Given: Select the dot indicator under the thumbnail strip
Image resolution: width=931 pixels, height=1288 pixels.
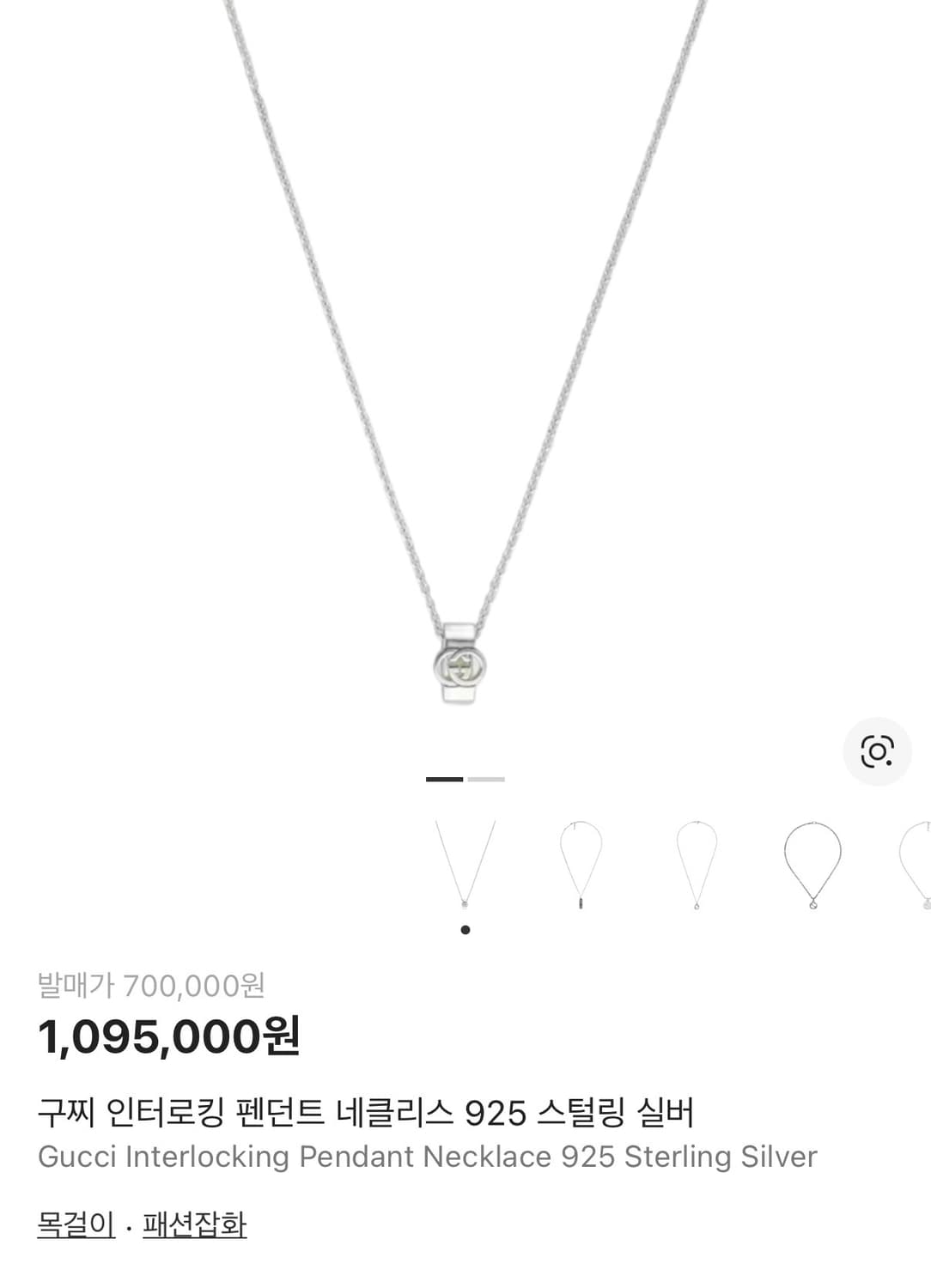Looking at the screenshot, I should pos(465,928).
